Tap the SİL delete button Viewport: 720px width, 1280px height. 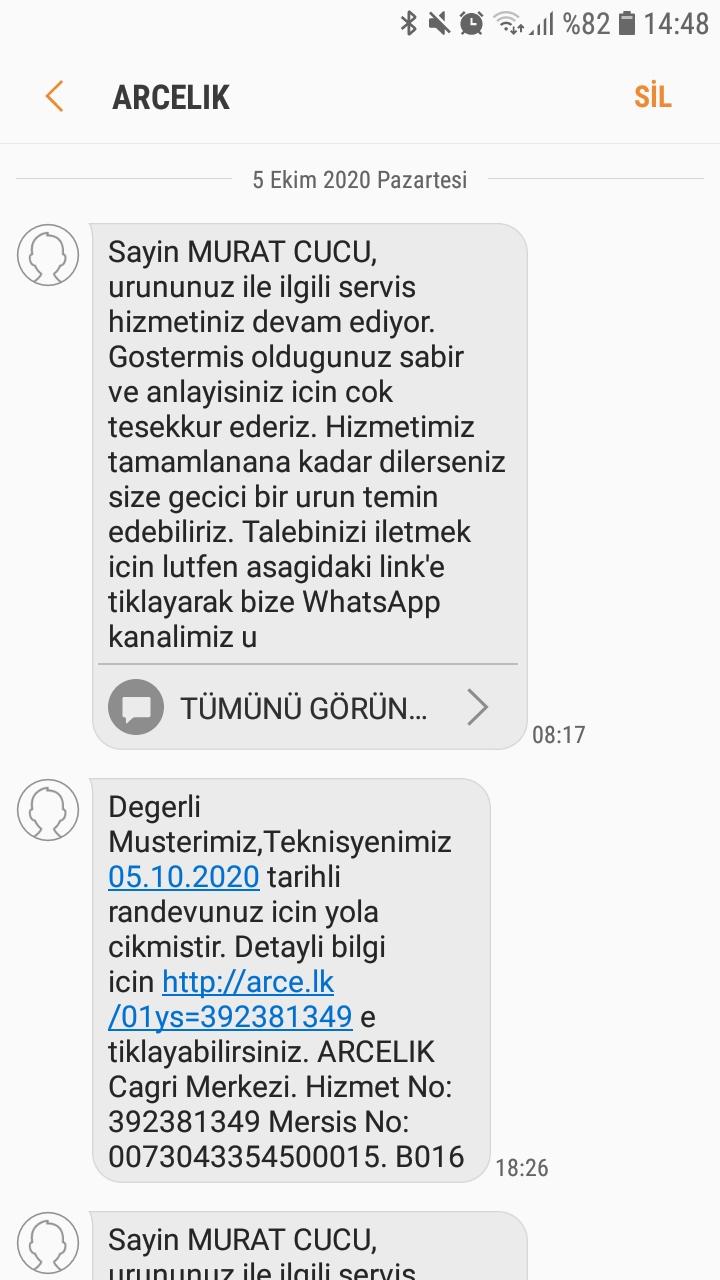click(x=652, y=97)
